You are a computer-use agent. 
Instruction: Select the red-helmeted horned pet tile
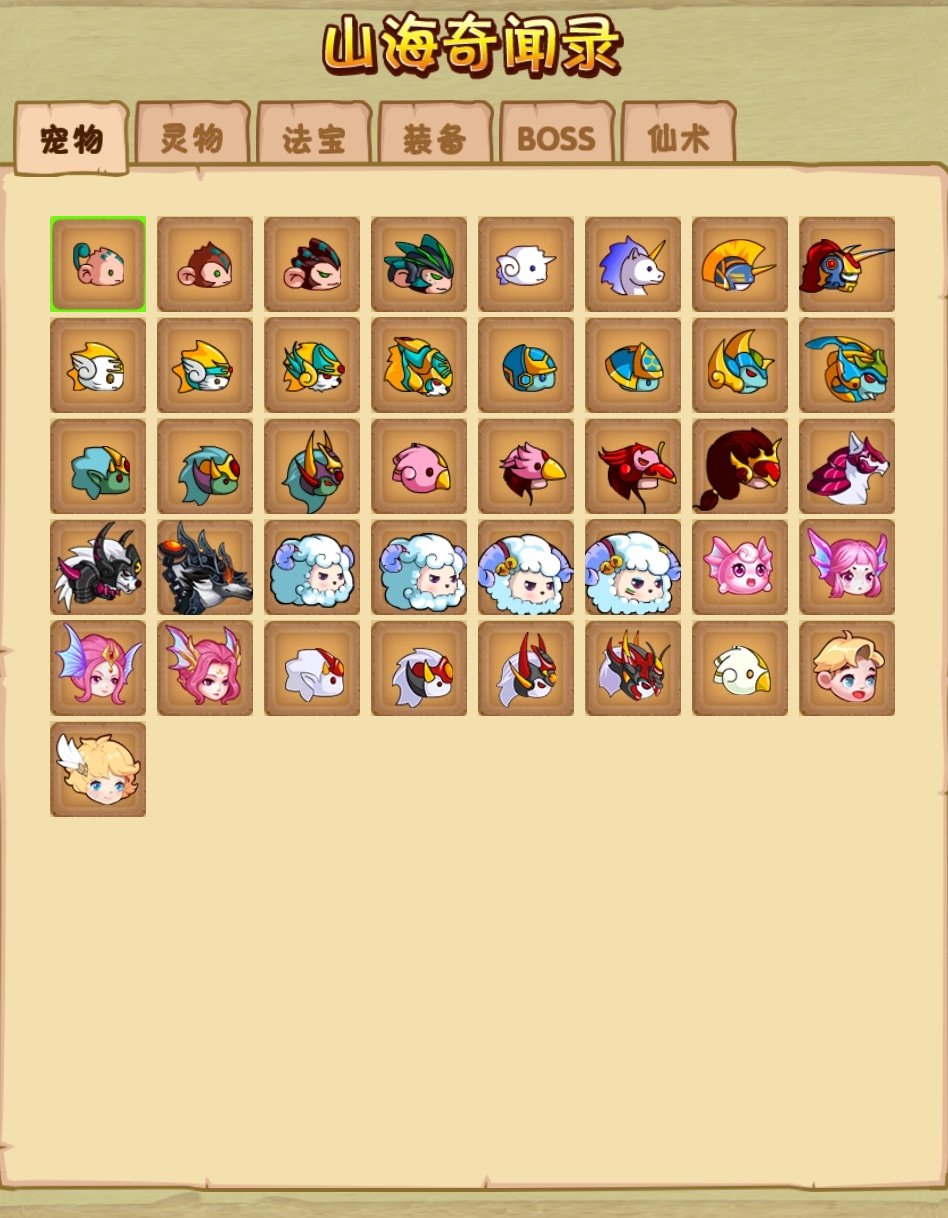tap(847, 265)
